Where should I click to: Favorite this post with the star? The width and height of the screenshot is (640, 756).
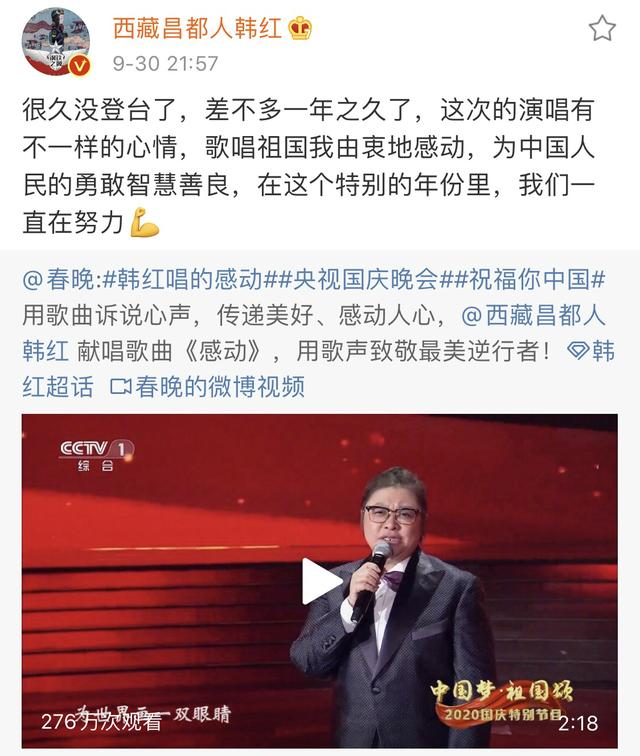602,28
